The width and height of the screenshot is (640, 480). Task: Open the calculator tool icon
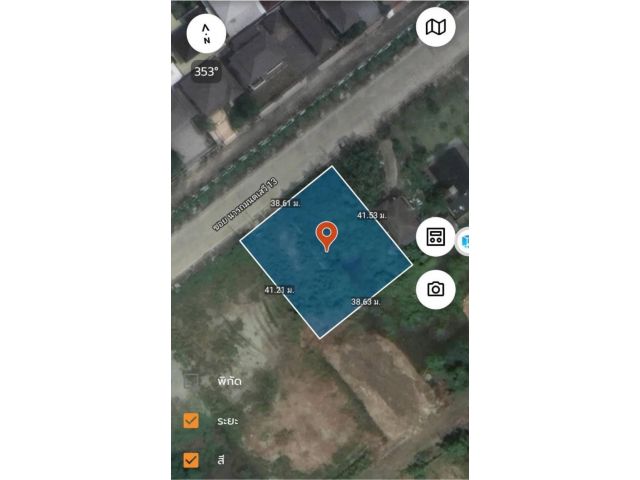click(435, 237)
